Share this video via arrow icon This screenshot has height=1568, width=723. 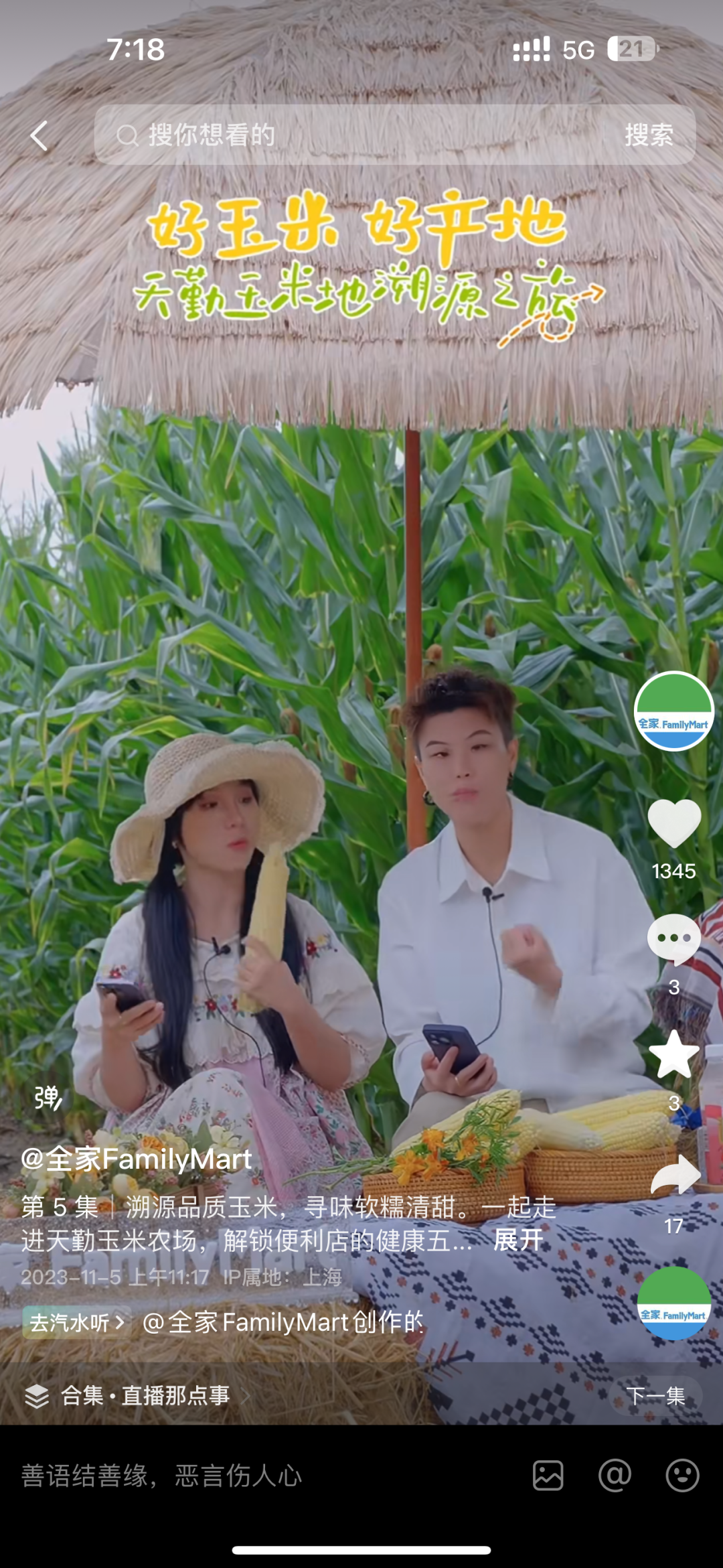click(x=675, y=1176)
